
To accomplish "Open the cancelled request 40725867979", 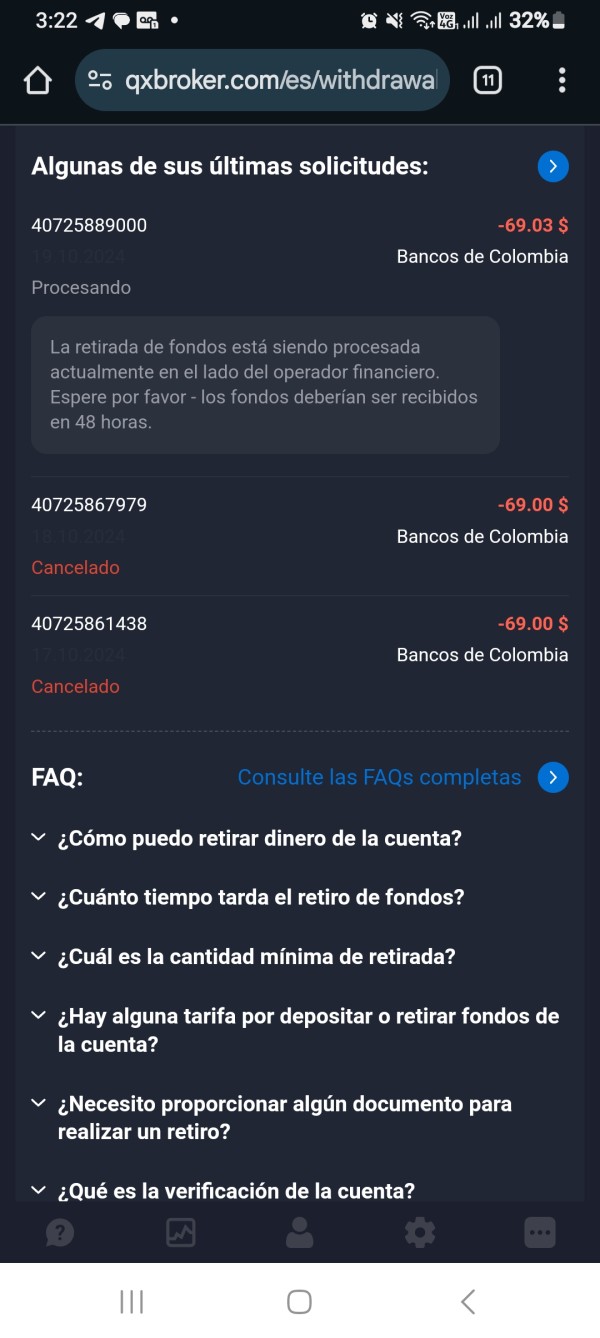I will pyautogui.click(x=300, y=536).
